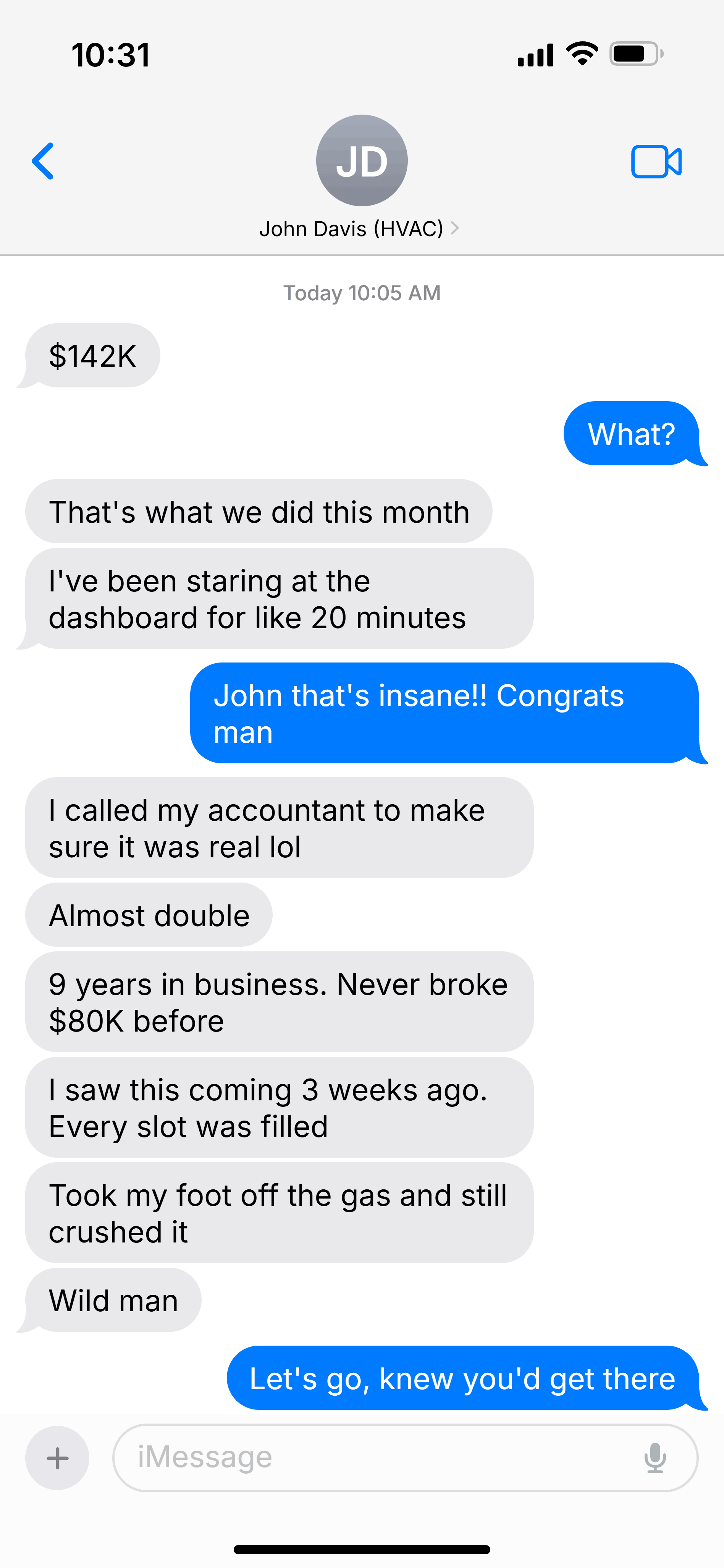Tap the cellular signal bars
Viewport: 724px width, 1568px height.
pos(534,53)
